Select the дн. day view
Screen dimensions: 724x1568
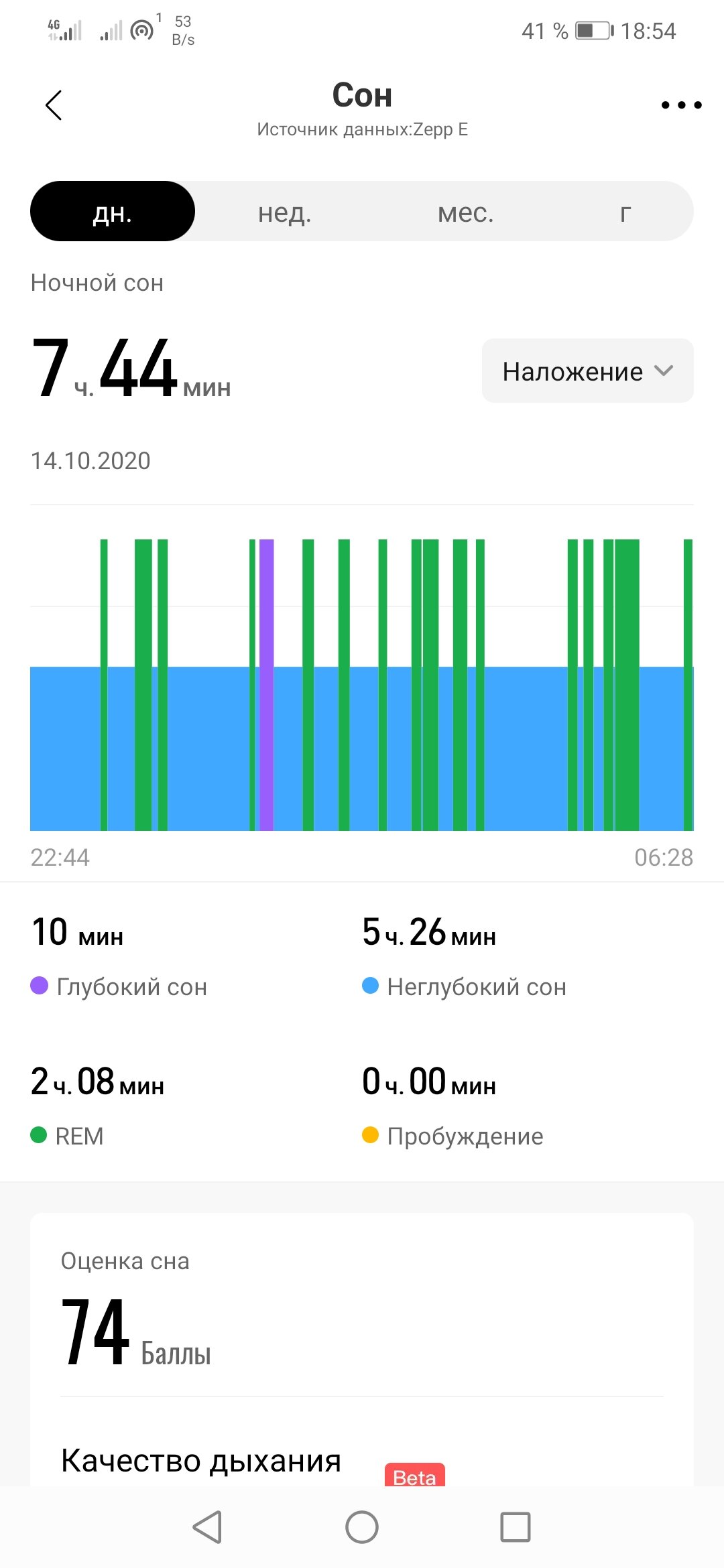pos(113,211)
